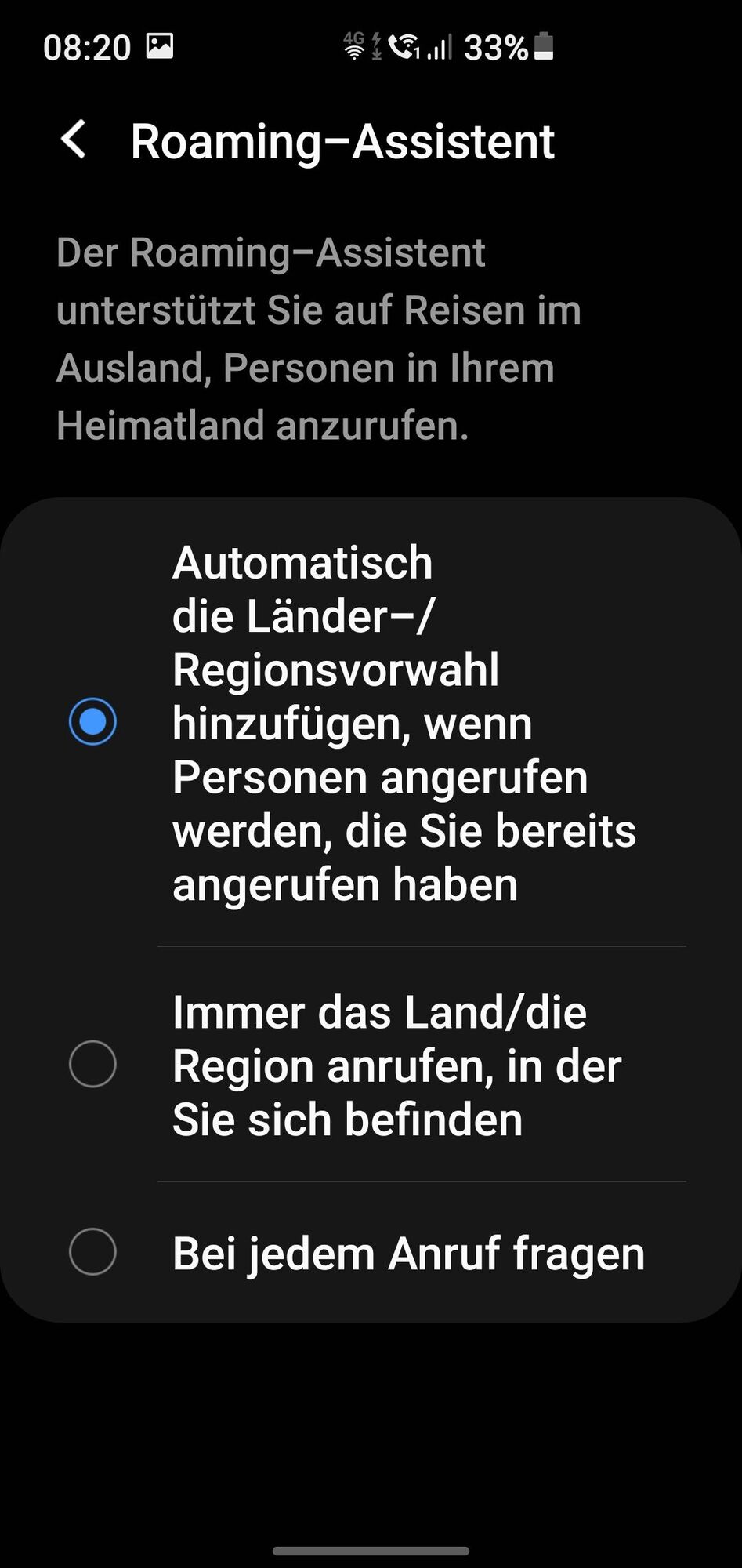The image size is (742, 1568).
Task: Select 'Immer das Land/die Region anrufen'
Action: [92, 1064]
